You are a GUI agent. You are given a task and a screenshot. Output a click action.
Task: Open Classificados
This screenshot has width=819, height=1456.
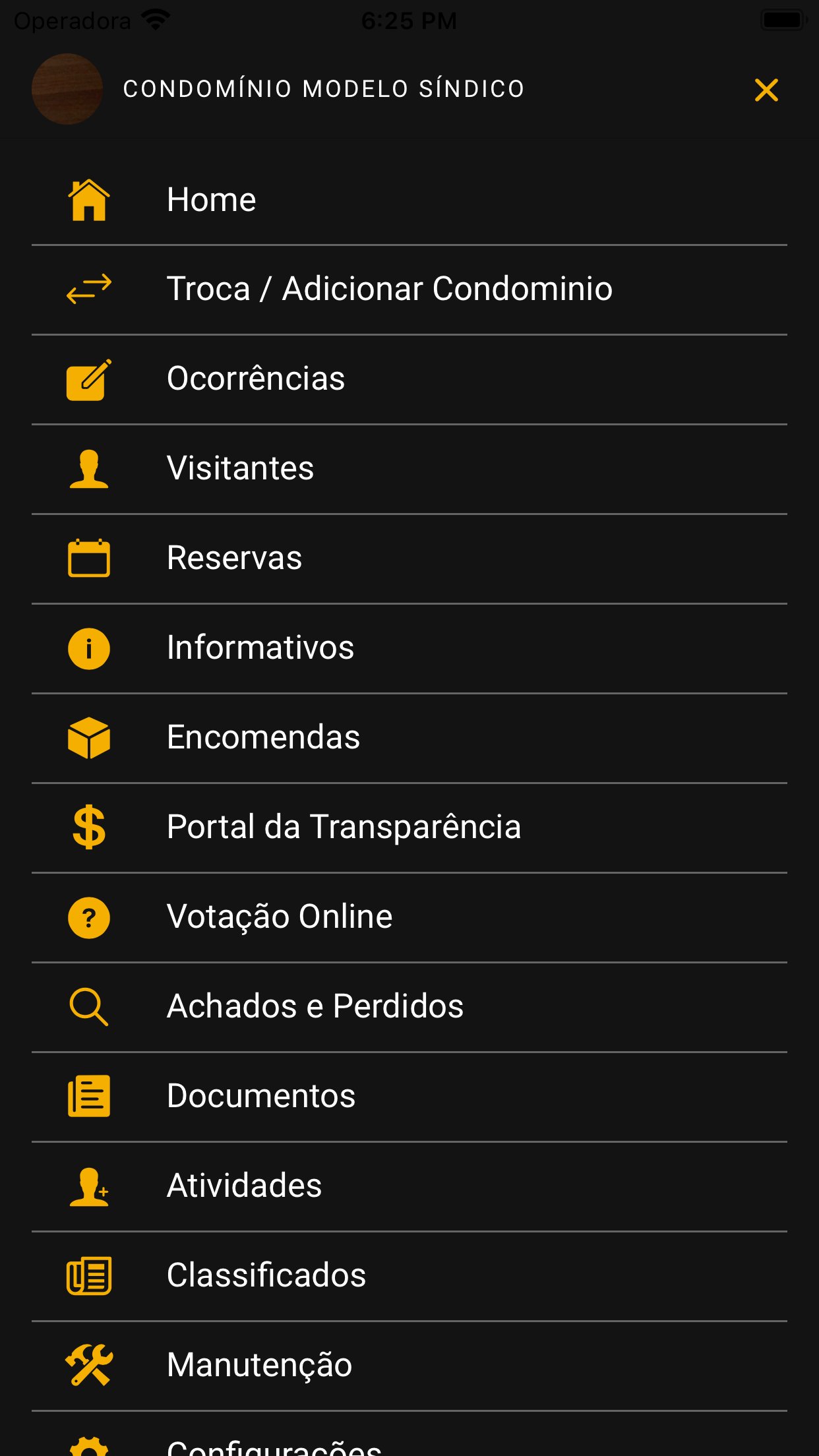click(266, 1275)
